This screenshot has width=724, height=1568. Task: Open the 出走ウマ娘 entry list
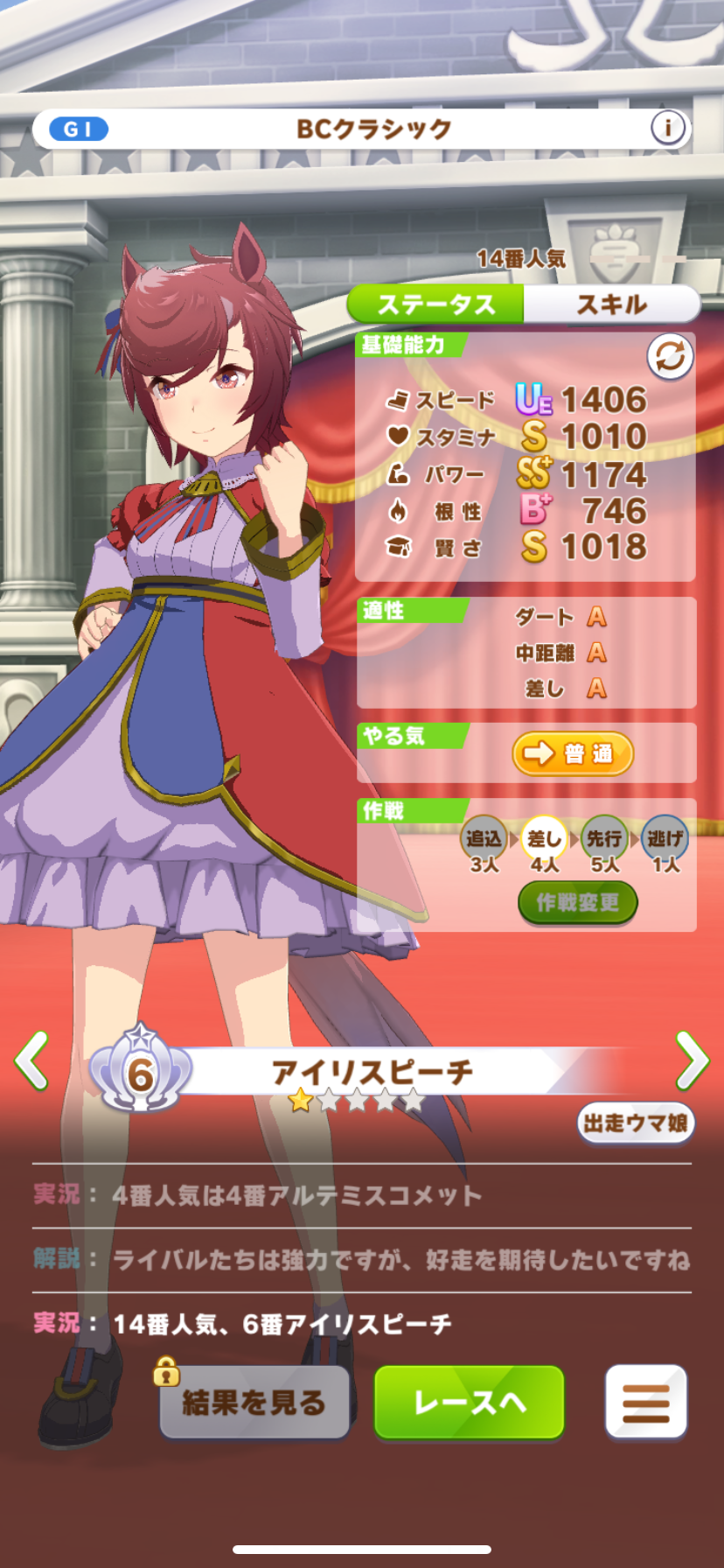(x=636, y=1123)
